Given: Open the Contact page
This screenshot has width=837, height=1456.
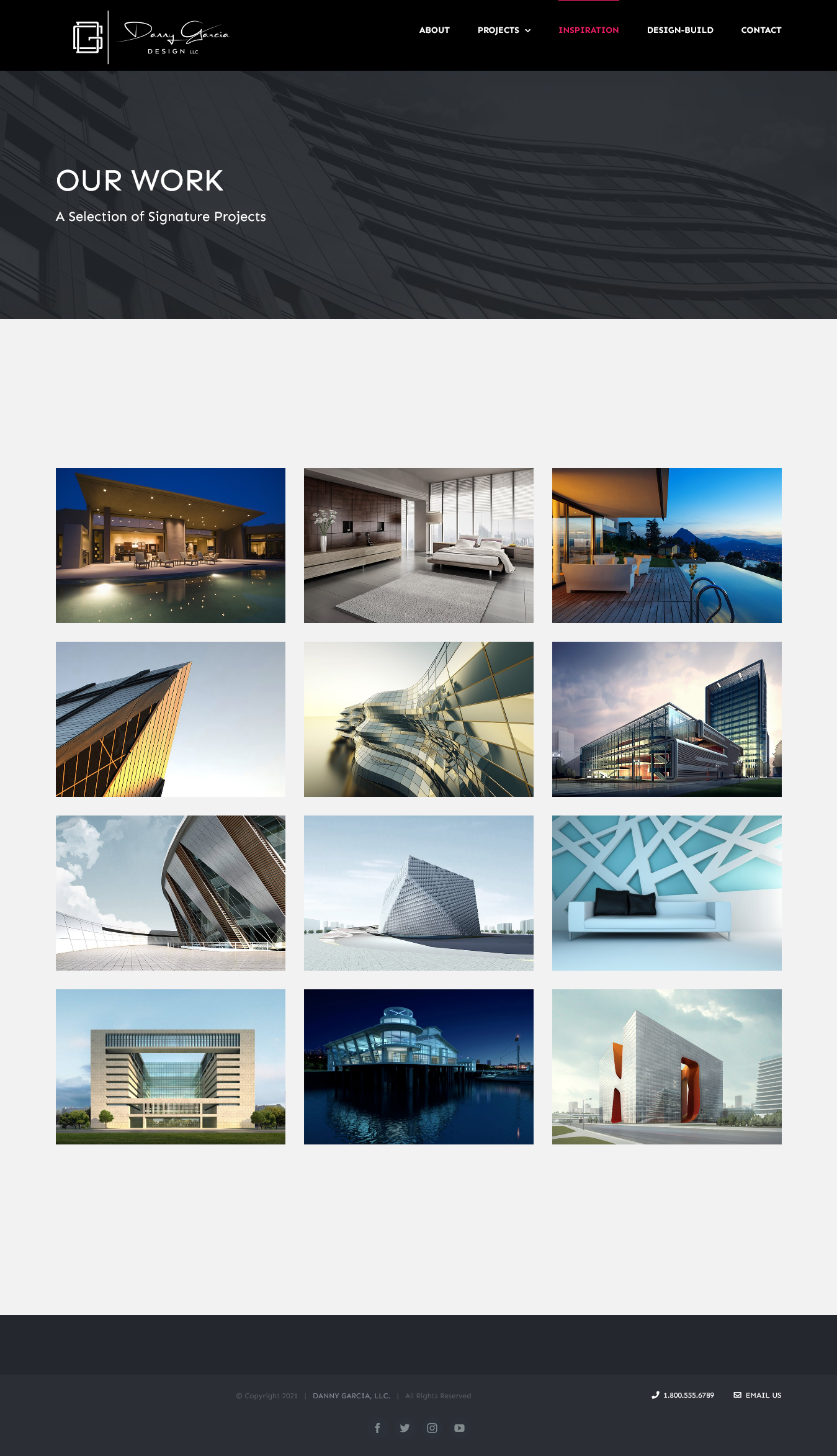Looking at the screenshot, I should 761,30.
